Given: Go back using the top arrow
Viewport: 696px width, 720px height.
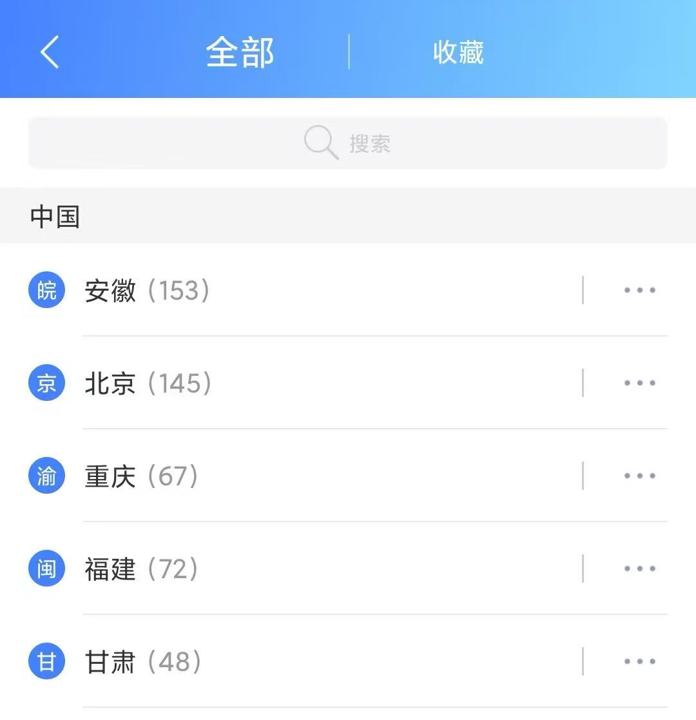Looking at the screenshot, I should pos(50,51).
